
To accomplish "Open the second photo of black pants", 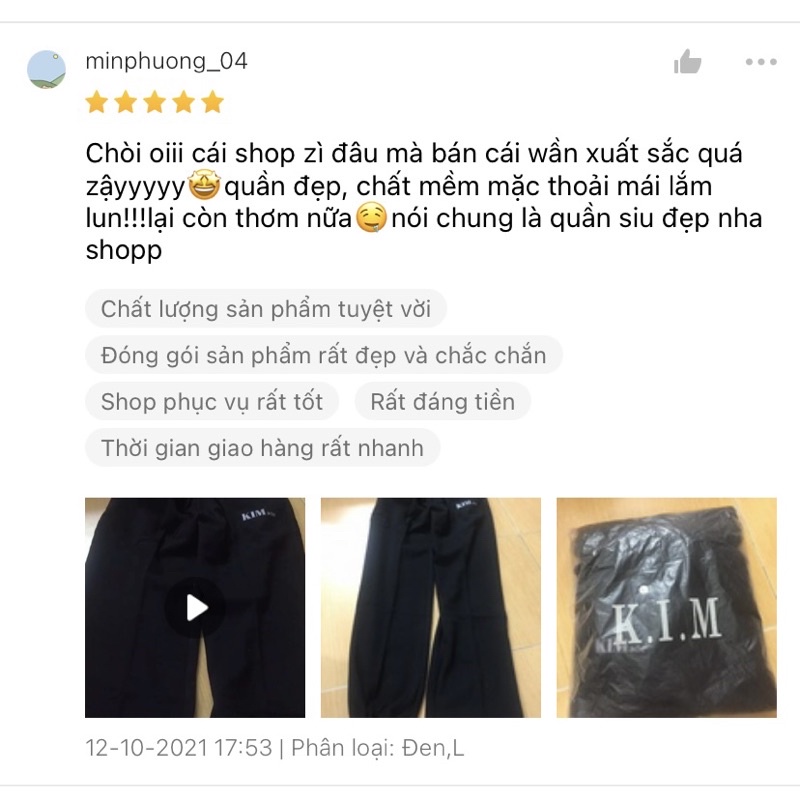I will pos(430,607).
